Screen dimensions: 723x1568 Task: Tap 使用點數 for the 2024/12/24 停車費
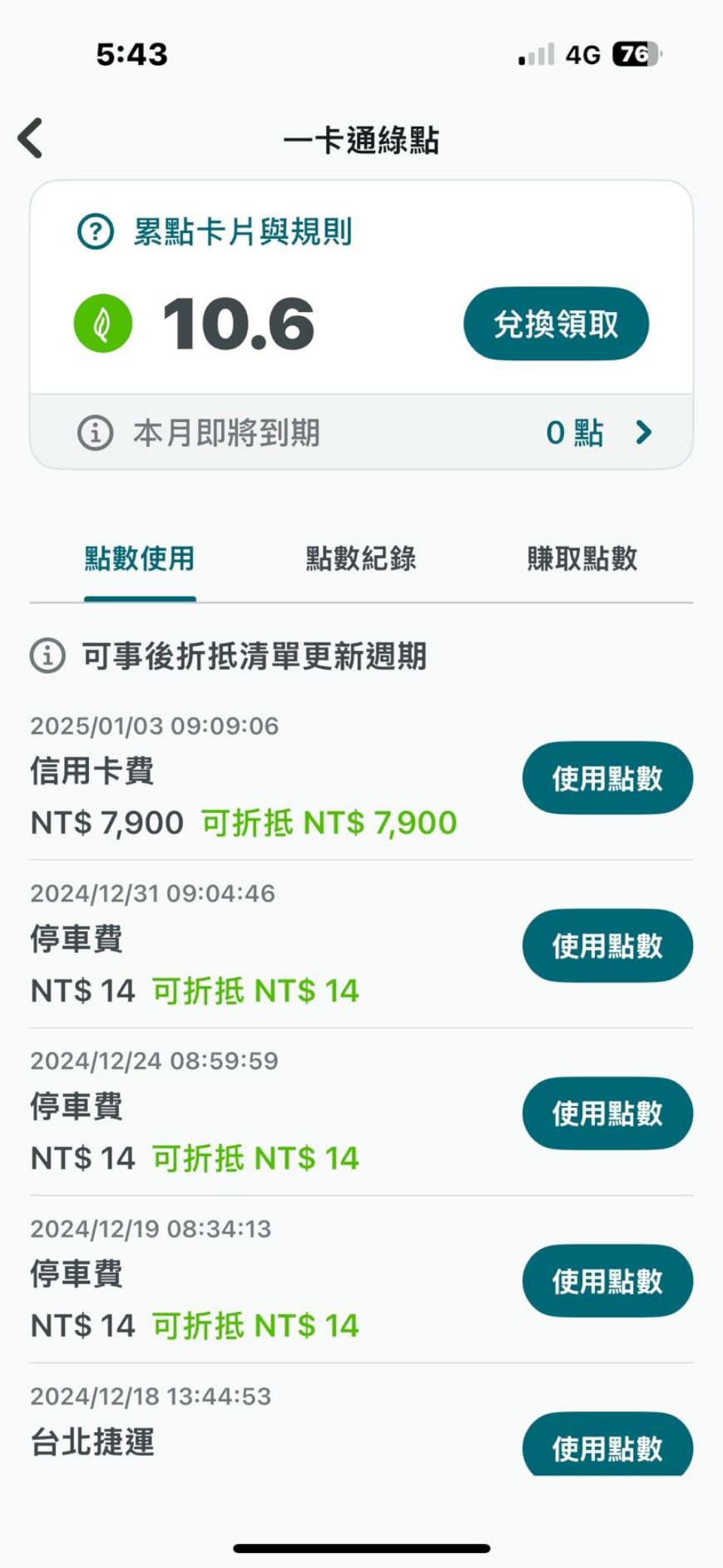(x=607, y=1114)
